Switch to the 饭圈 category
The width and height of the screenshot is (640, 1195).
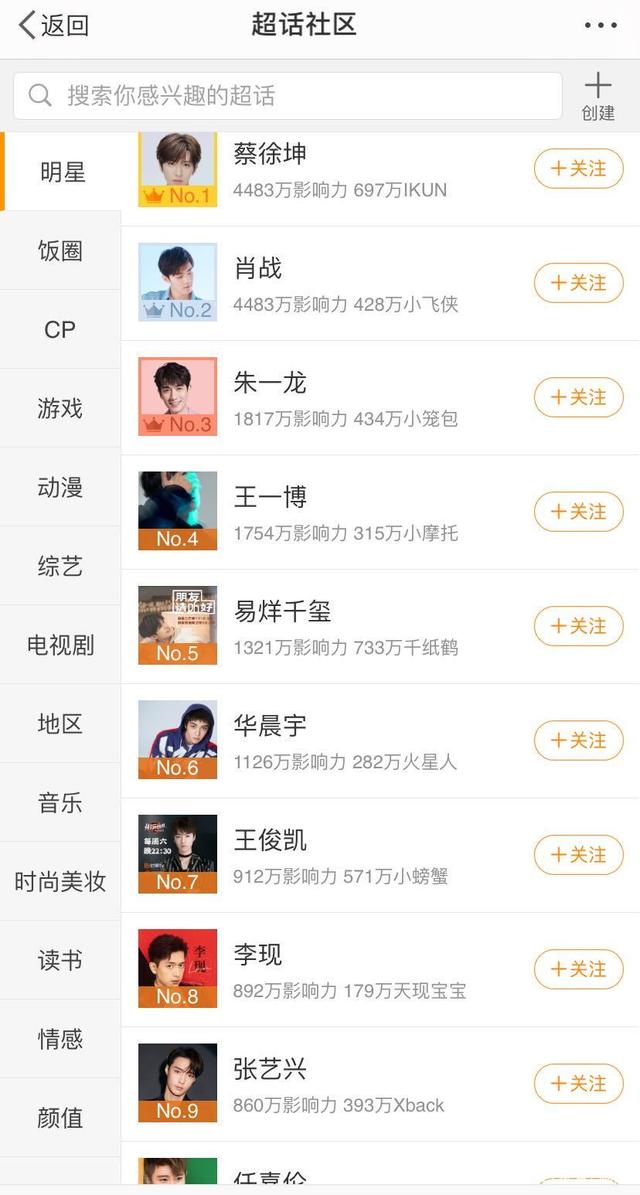60,250
